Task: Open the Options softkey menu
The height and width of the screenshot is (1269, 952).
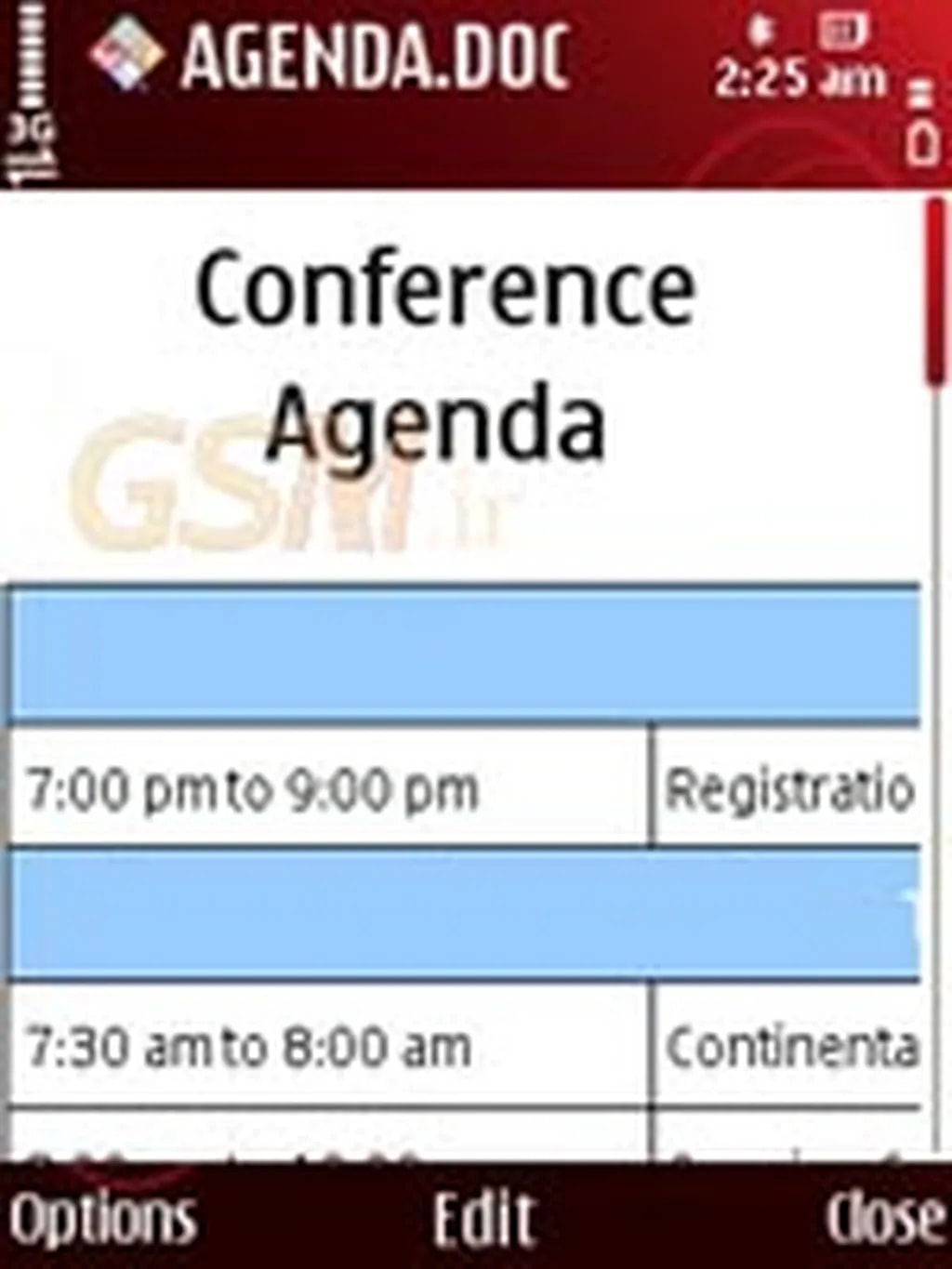Action: (x=102, y=1217)
